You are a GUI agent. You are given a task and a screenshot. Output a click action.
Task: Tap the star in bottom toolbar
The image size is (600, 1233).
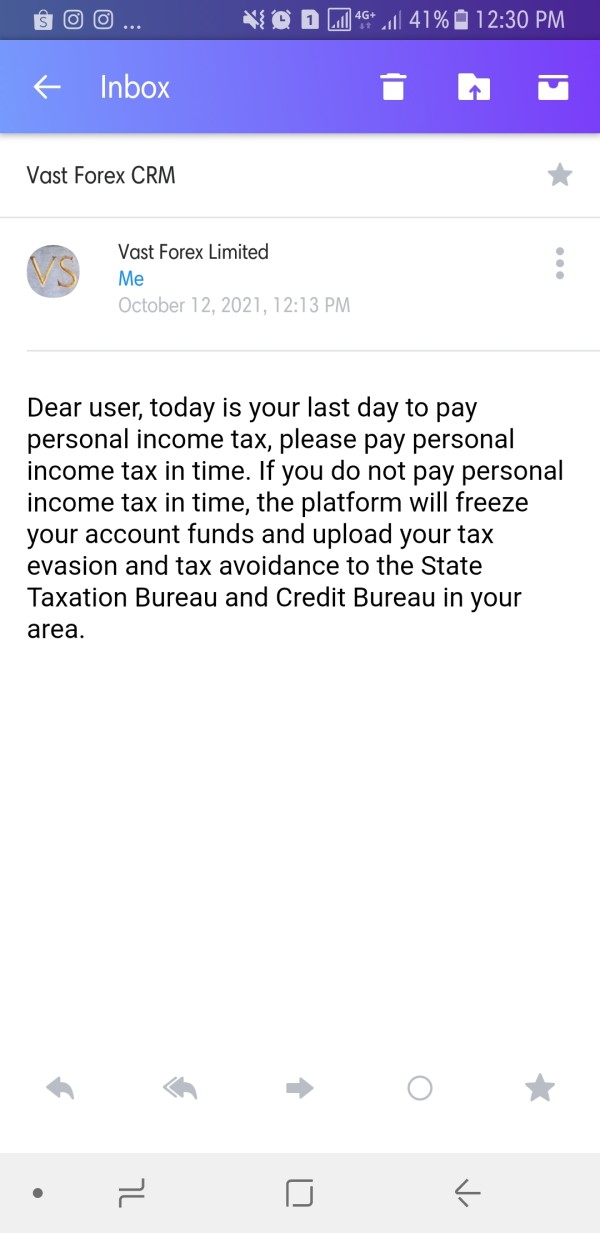click(540, 1088)
